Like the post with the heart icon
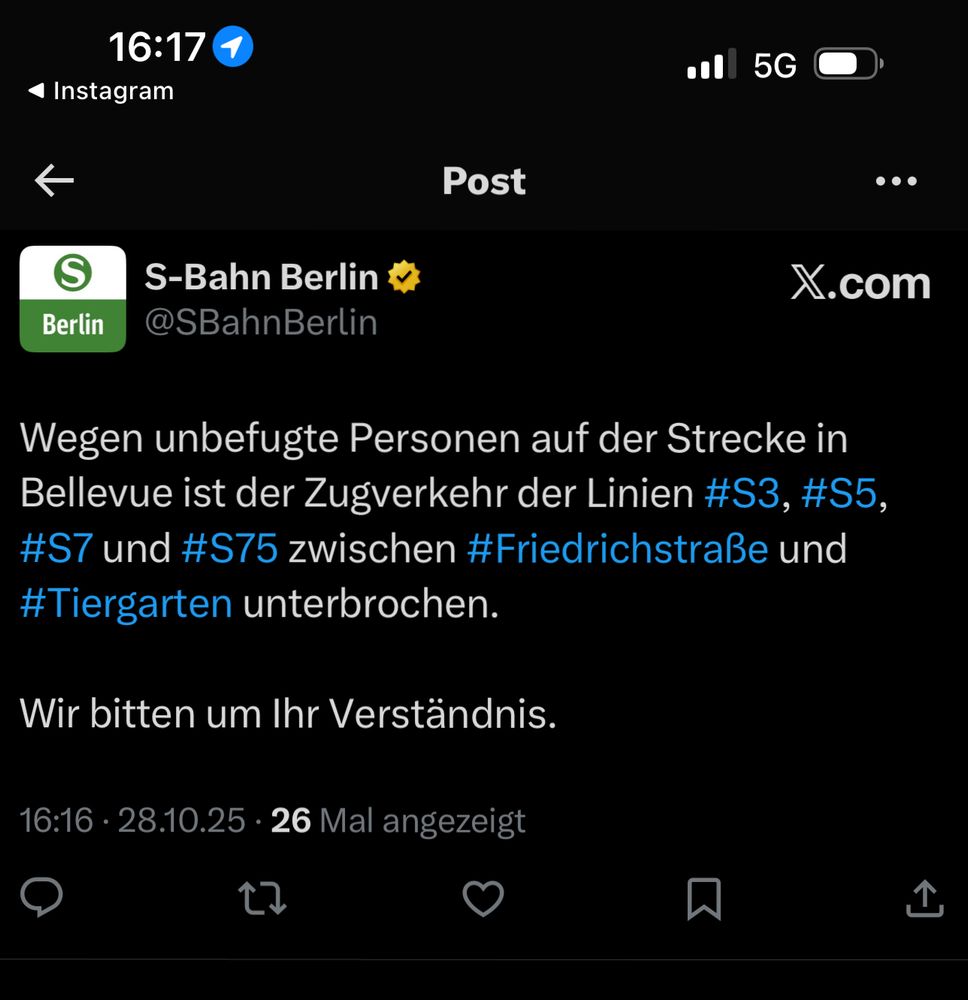The image size is (968, 1000). coord(483,898)
